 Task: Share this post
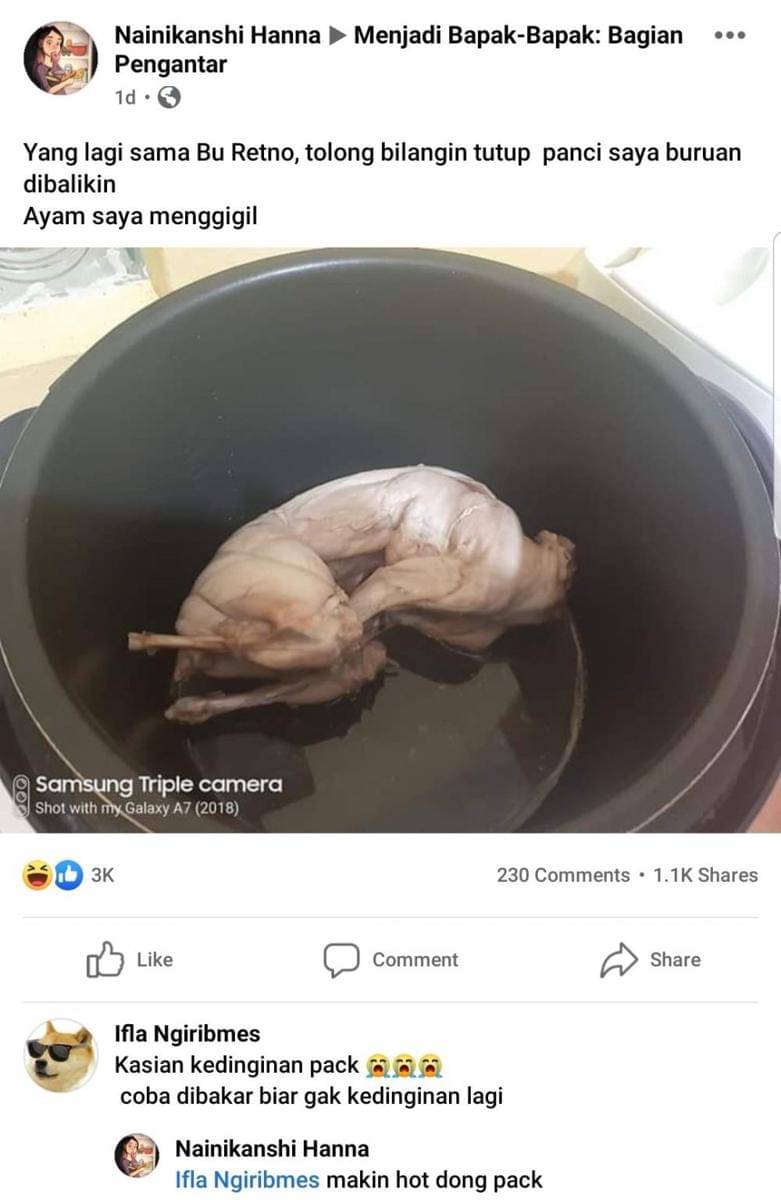(x=649, y=960)
